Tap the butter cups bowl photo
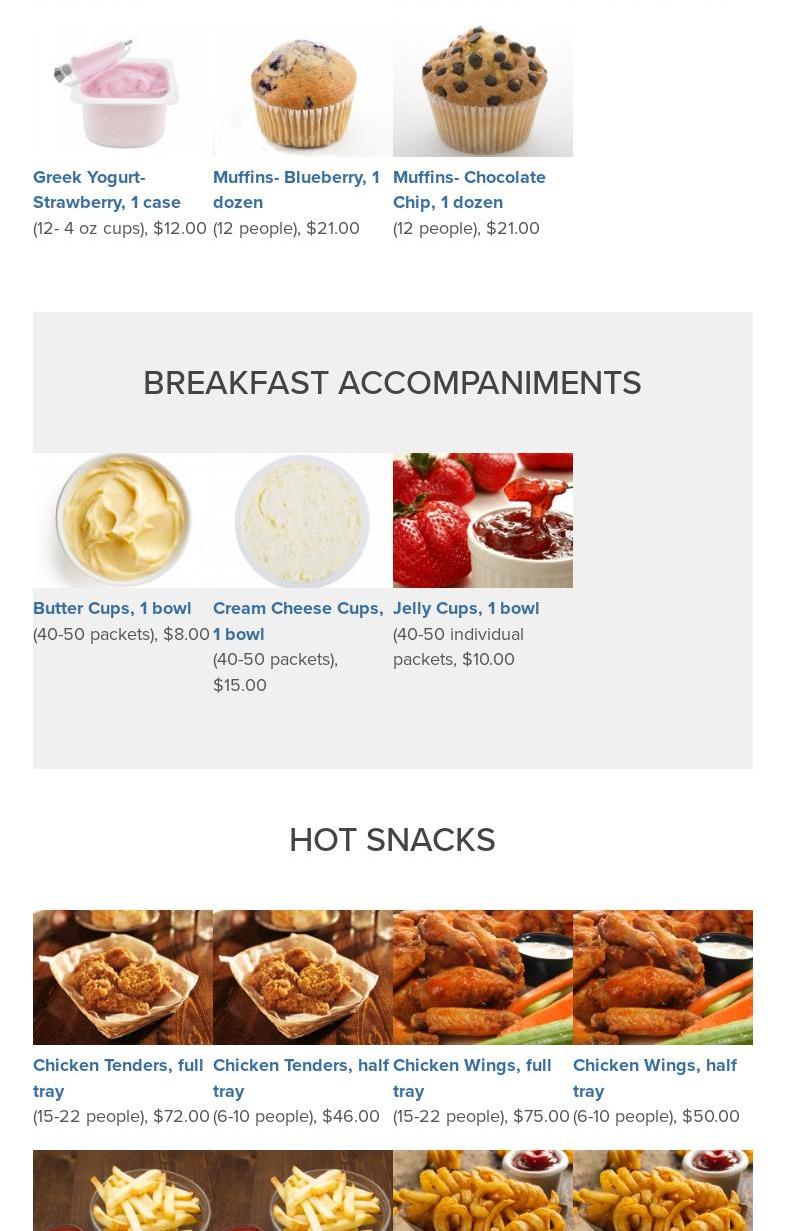Viewport: 785px width, 1231px height. [x=122, y=520]
